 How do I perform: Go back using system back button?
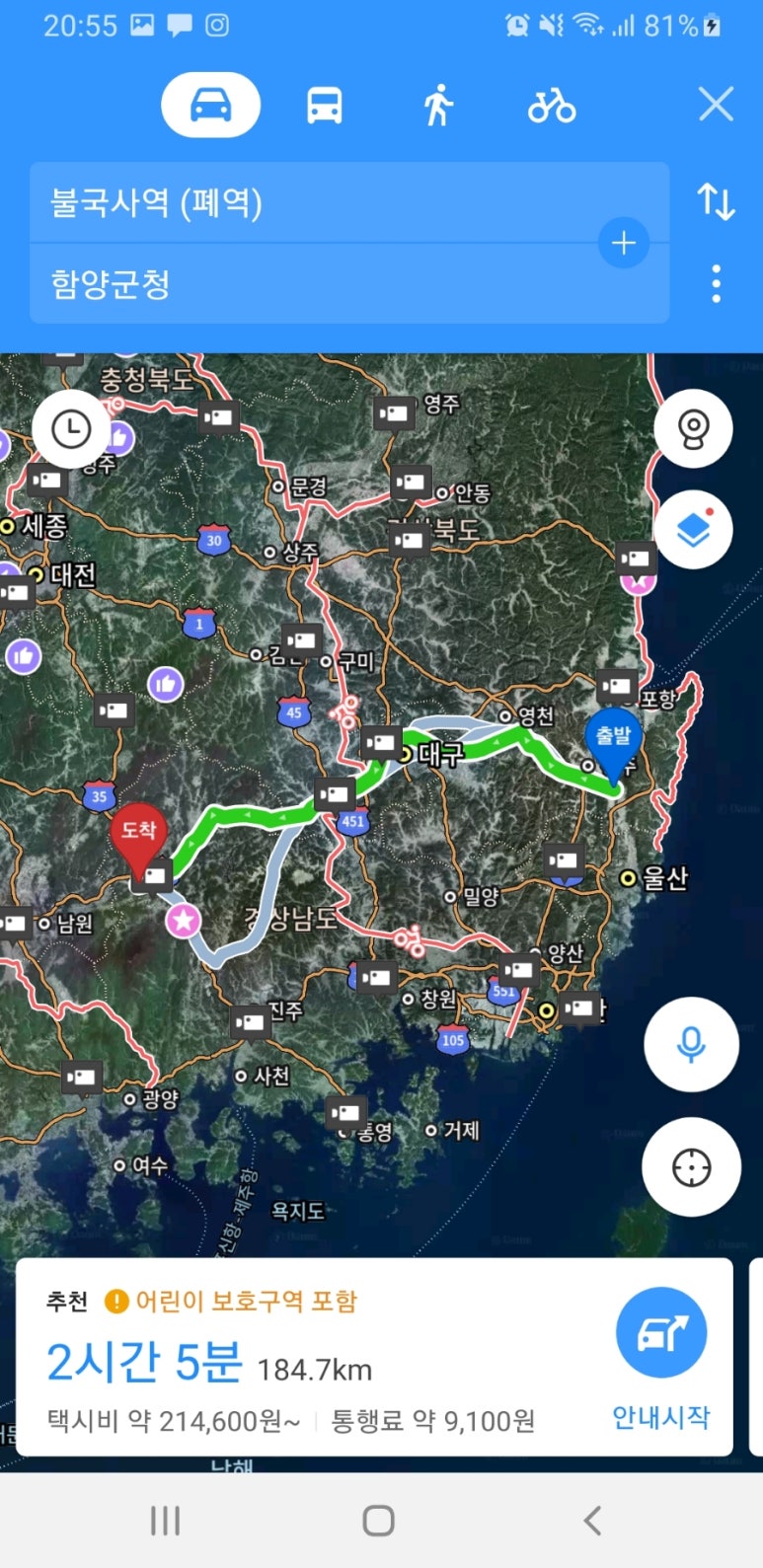point(592,1521)
